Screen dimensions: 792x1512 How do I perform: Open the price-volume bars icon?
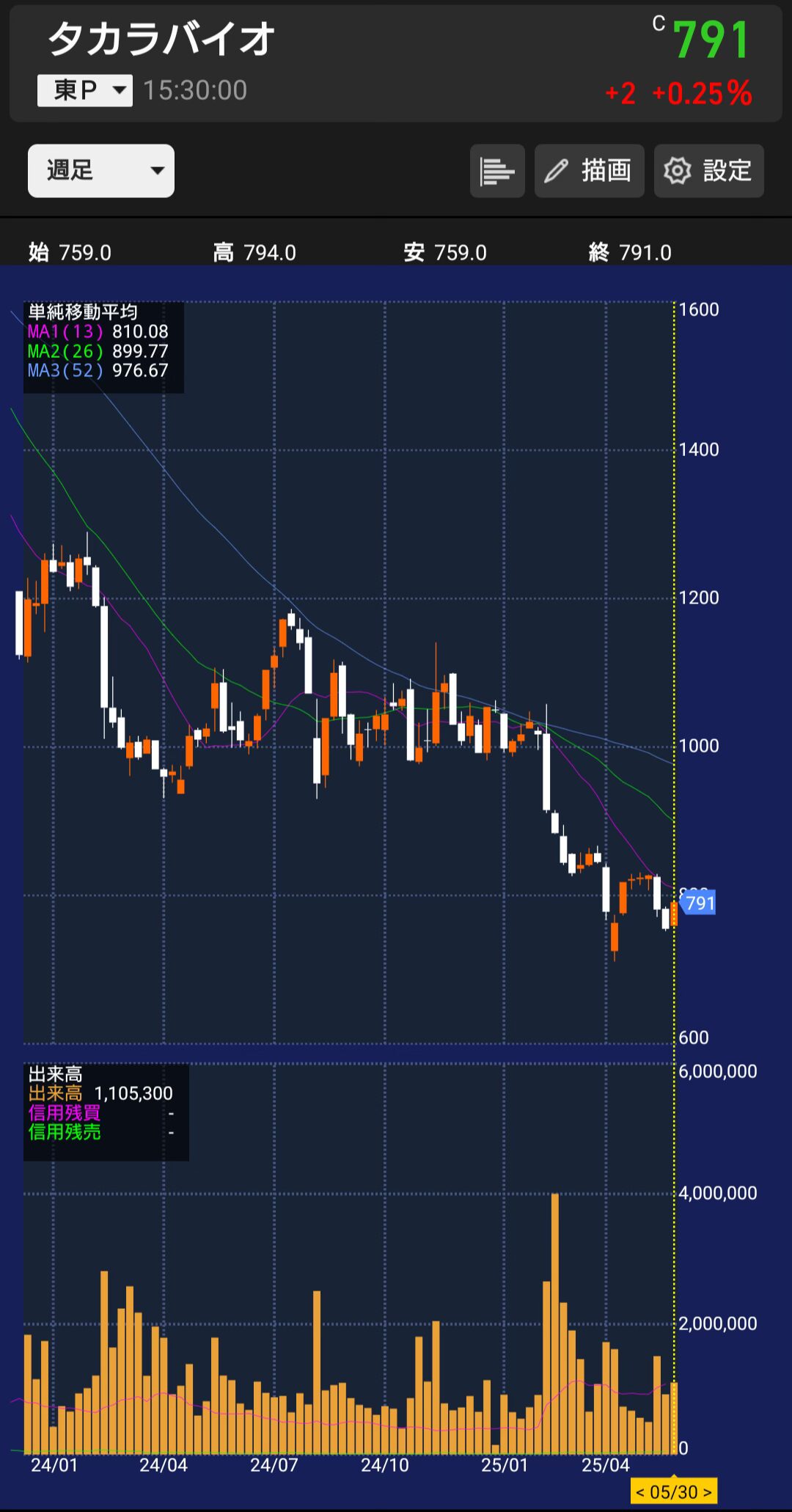tap(497, 171)
